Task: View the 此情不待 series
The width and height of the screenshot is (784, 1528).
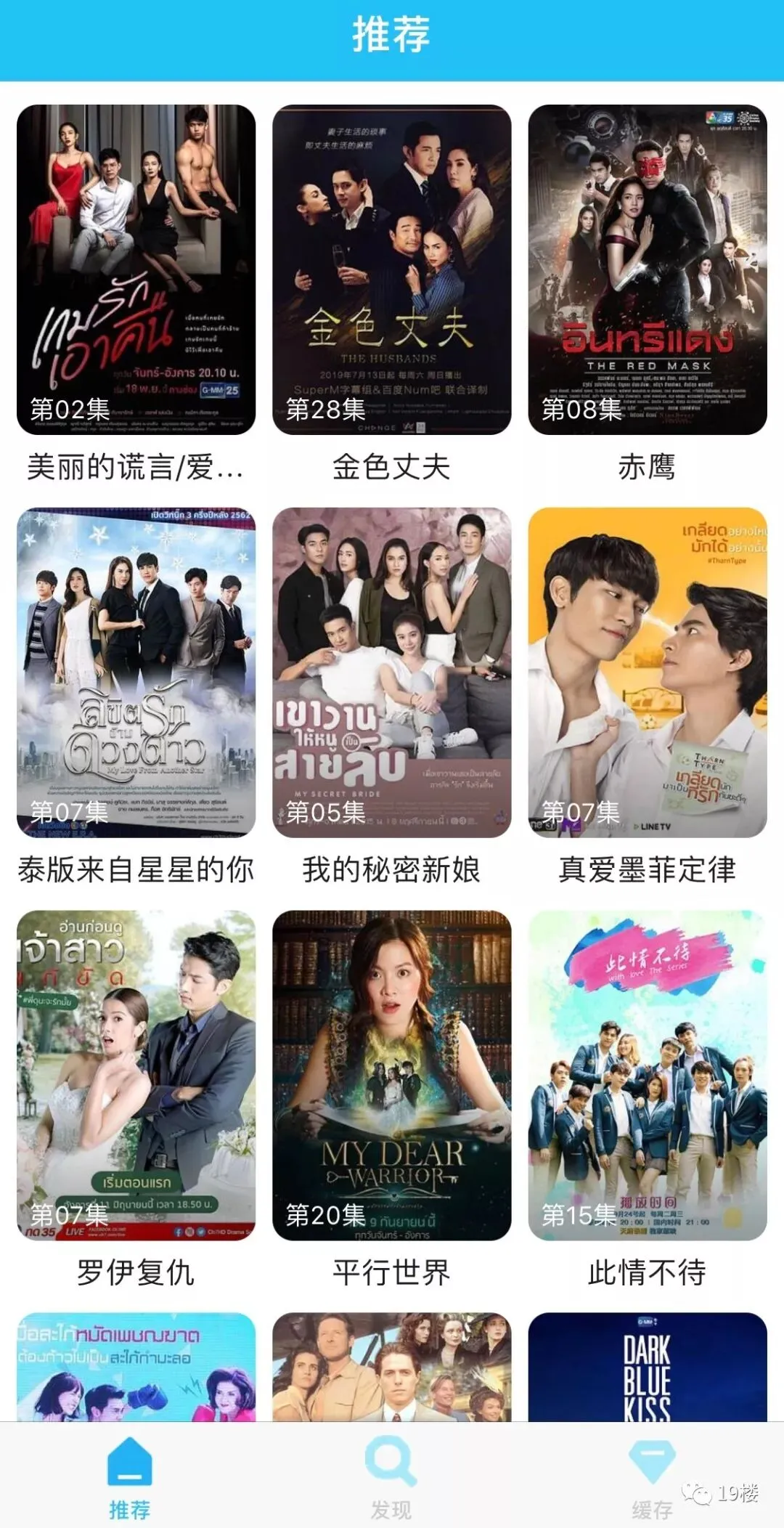Action: 647,1075
